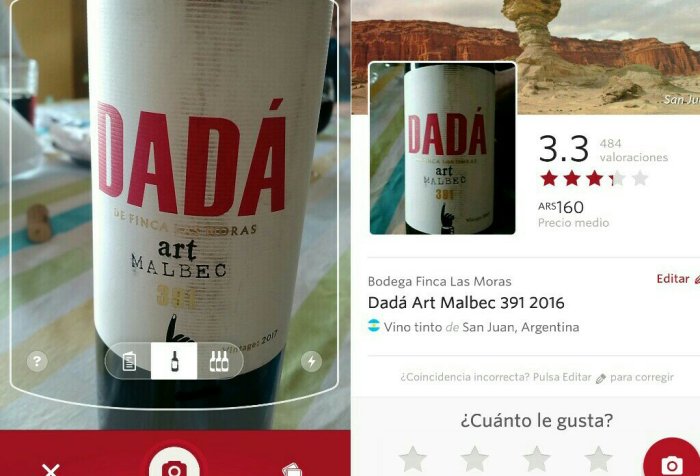The width and height of the screenshot is (700, 476).
Task: Switch to wine list scanning mode
Action: tap(129, 361)
